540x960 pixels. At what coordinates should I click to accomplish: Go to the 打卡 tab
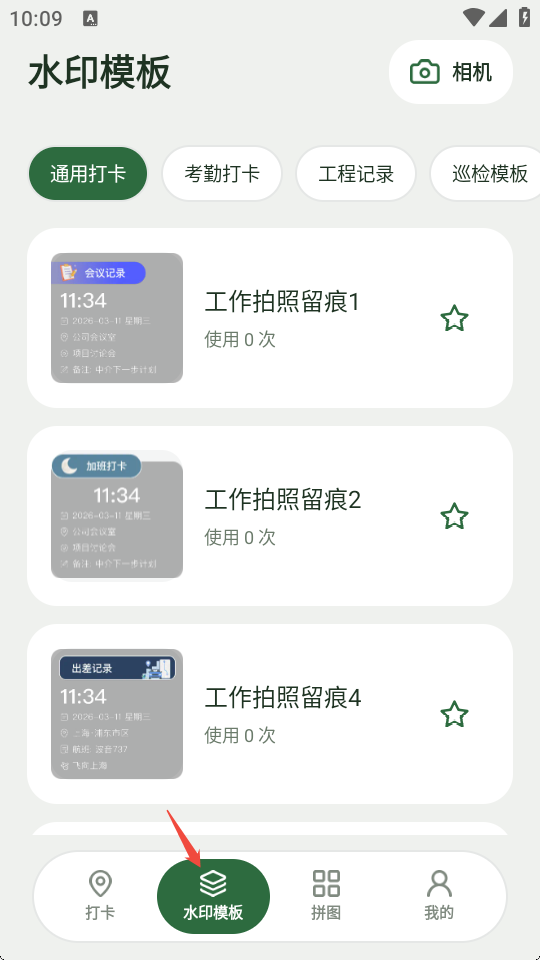100,896
